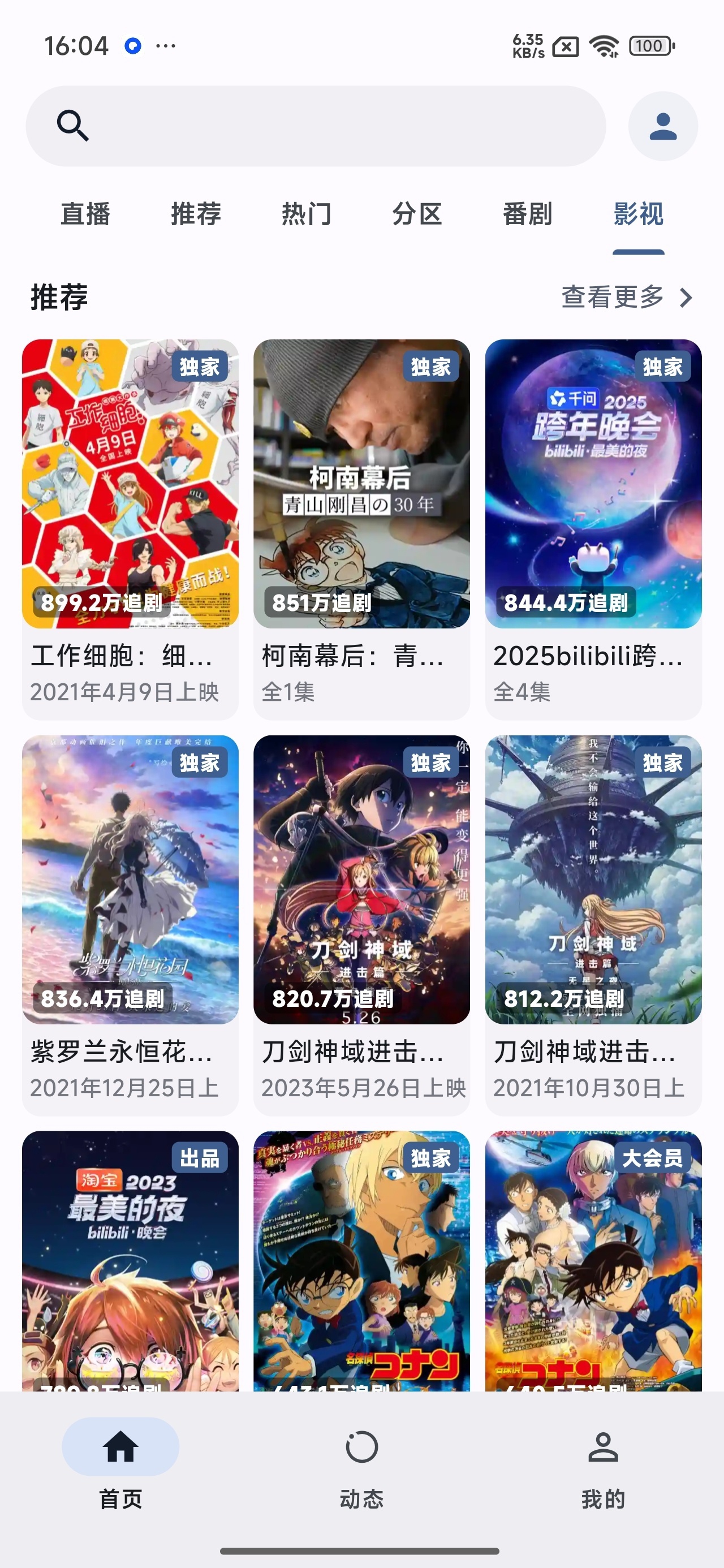Open the 番剧 tab
The image size is (724, 1568).
point(527,214)
